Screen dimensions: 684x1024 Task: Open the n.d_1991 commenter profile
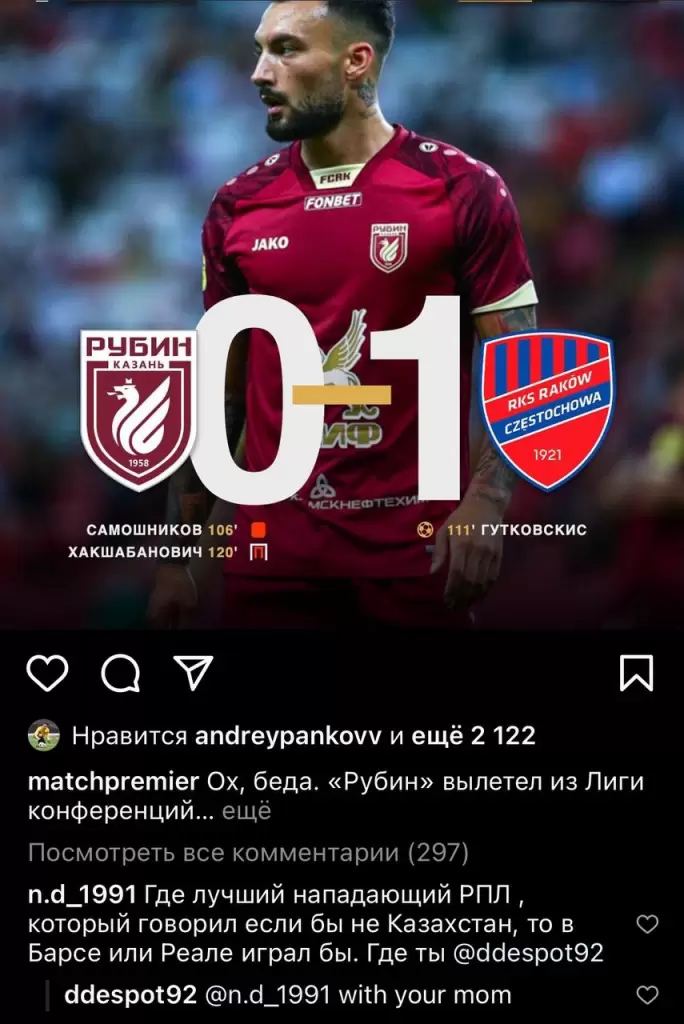(84, 893)
